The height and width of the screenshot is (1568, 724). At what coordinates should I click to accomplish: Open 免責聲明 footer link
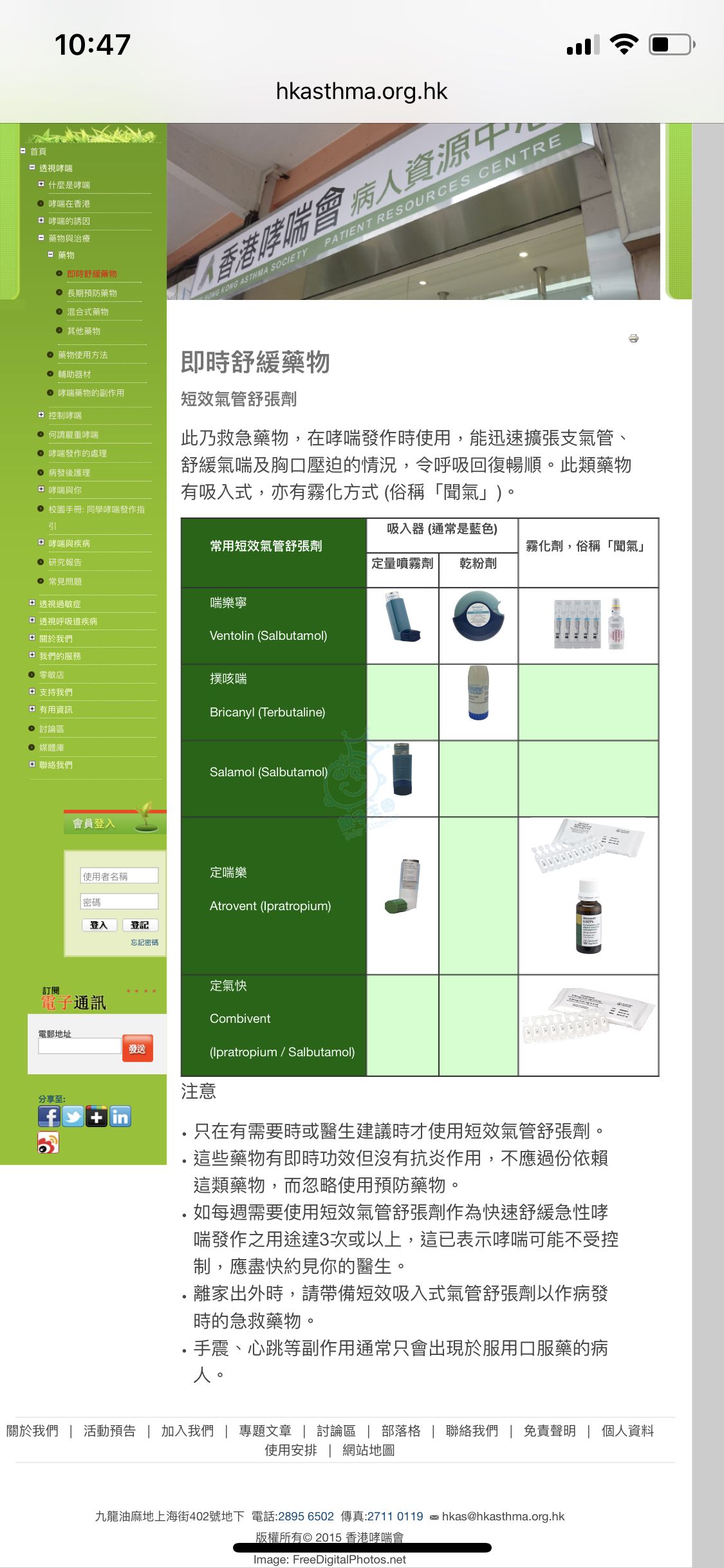549,1431
